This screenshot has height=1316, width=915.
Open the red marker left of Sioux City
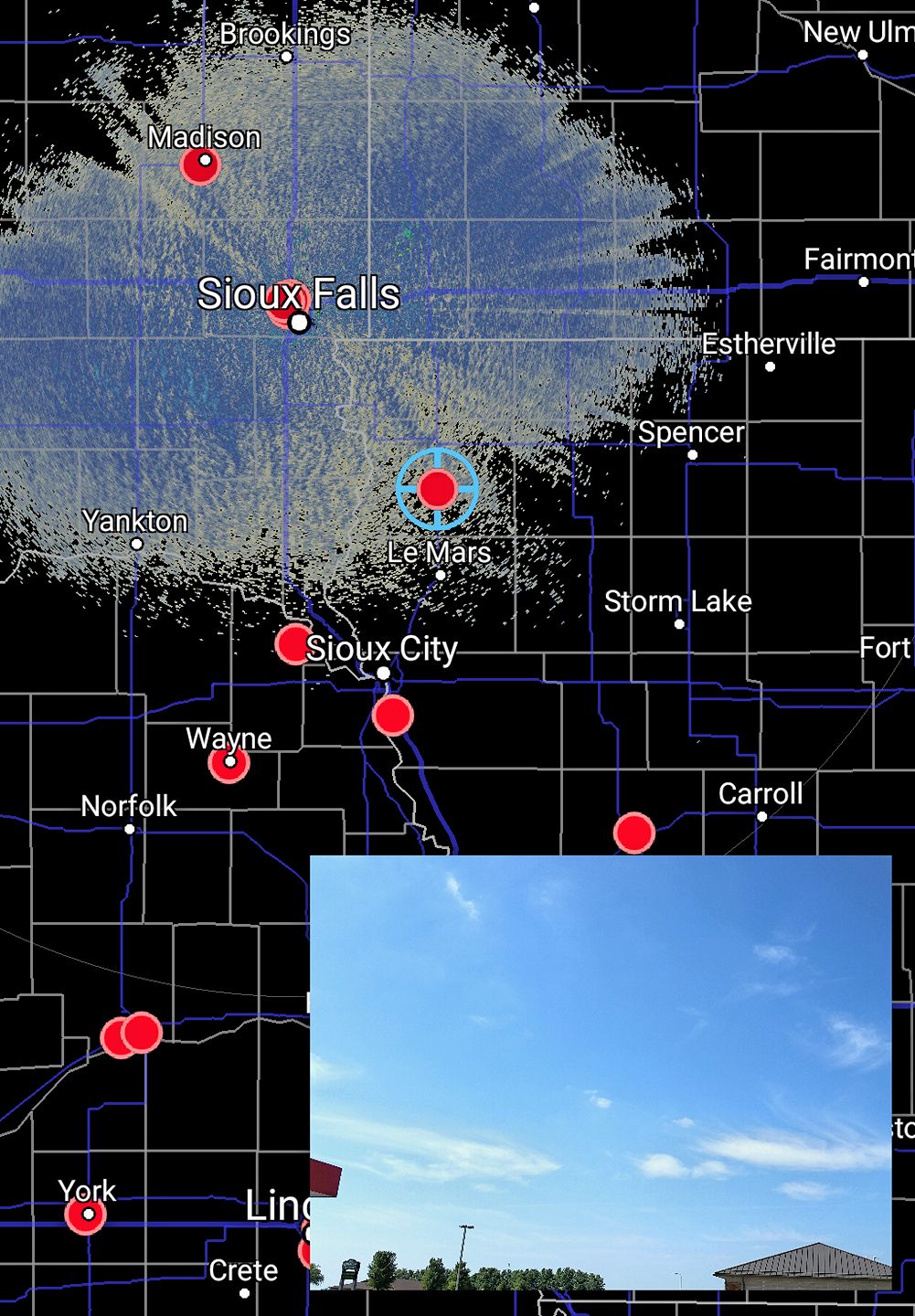pos(293,644)
